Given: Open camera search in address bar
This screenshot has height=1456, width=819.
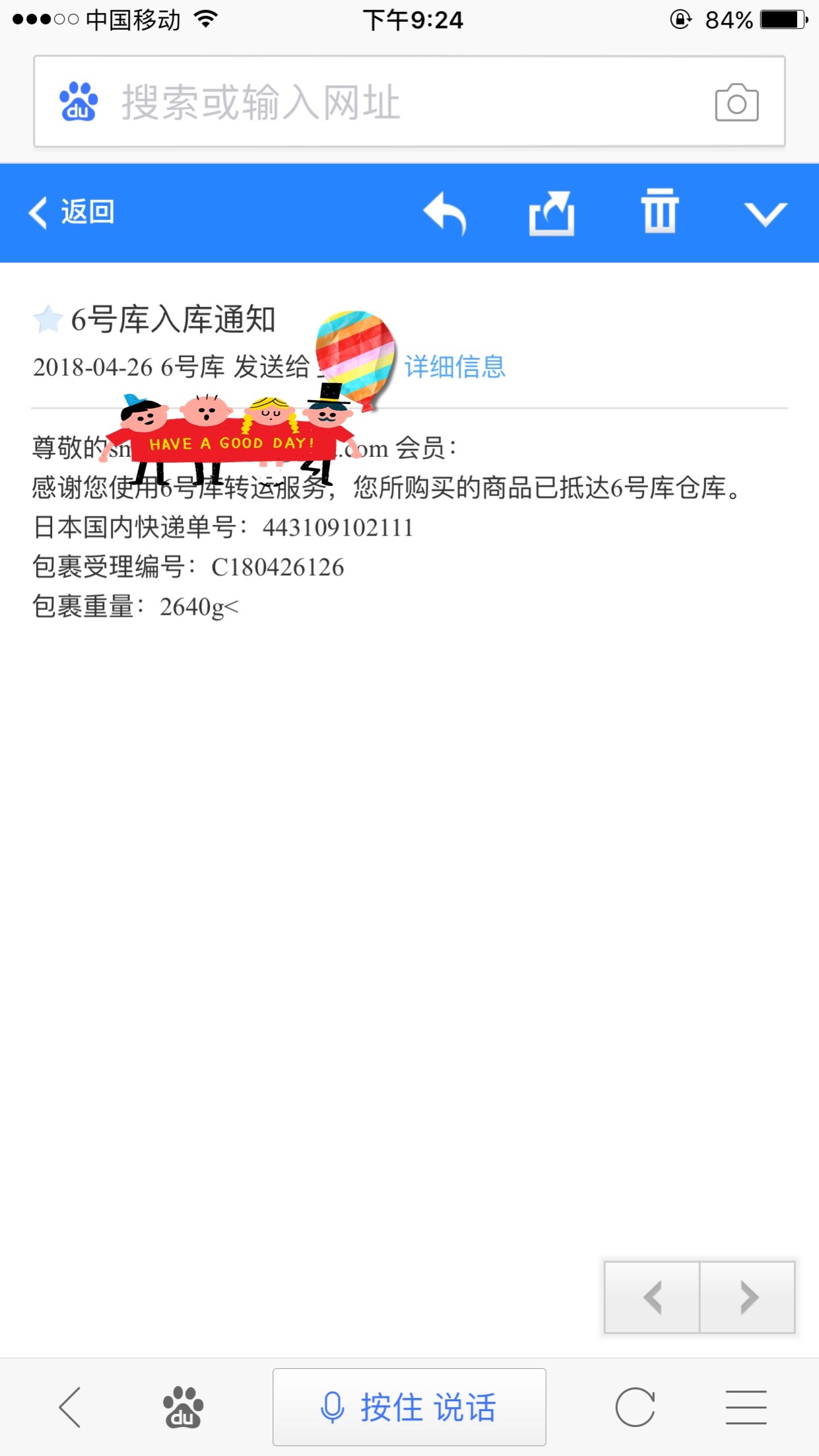Looking at the screenshot, I should click(737, 103).
